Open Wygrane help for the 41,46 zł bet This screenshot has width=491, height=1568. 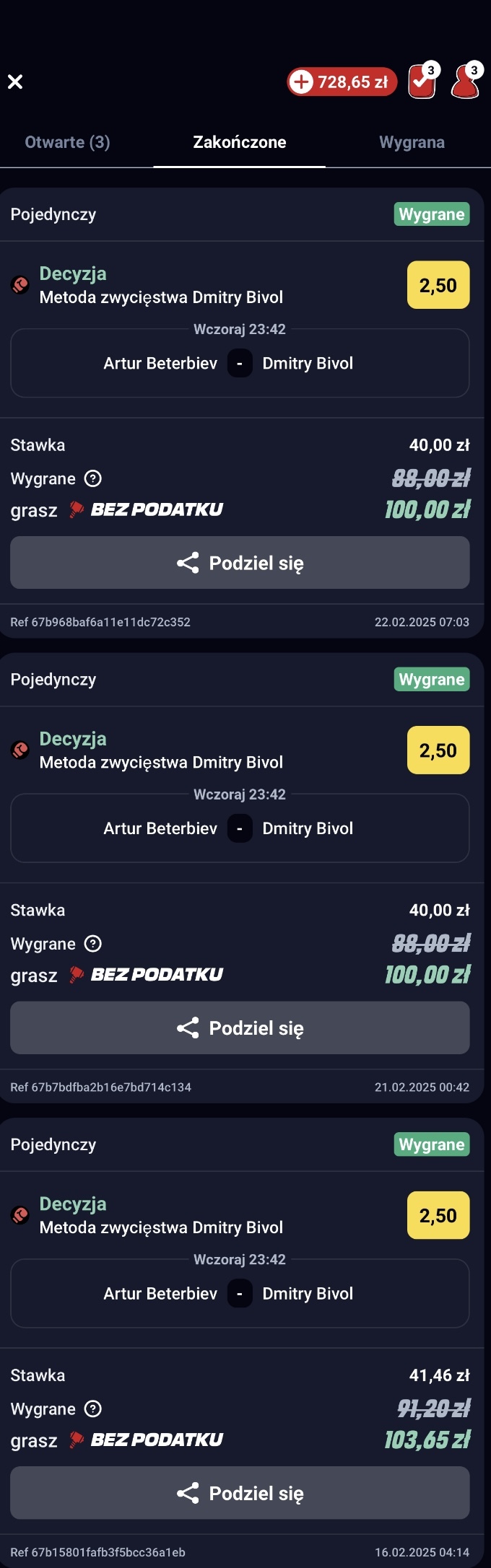pos(93,1409)
